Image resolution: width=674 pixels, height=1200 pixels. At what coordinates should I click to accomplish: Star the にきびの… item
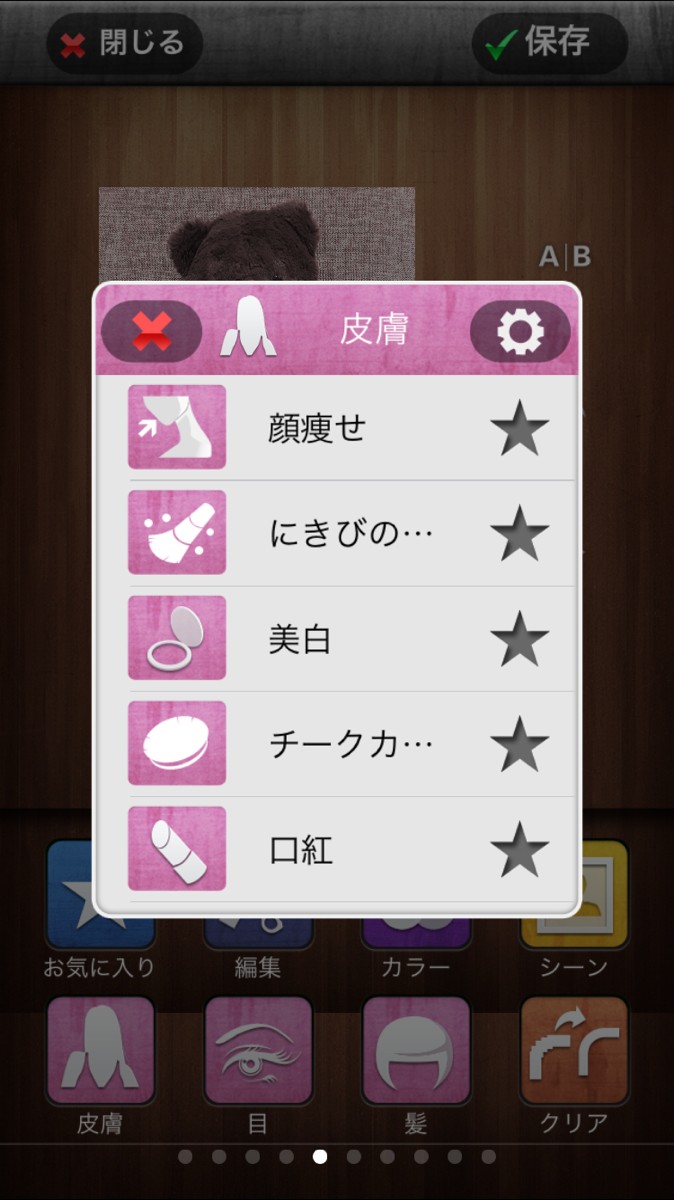(519, 533)
